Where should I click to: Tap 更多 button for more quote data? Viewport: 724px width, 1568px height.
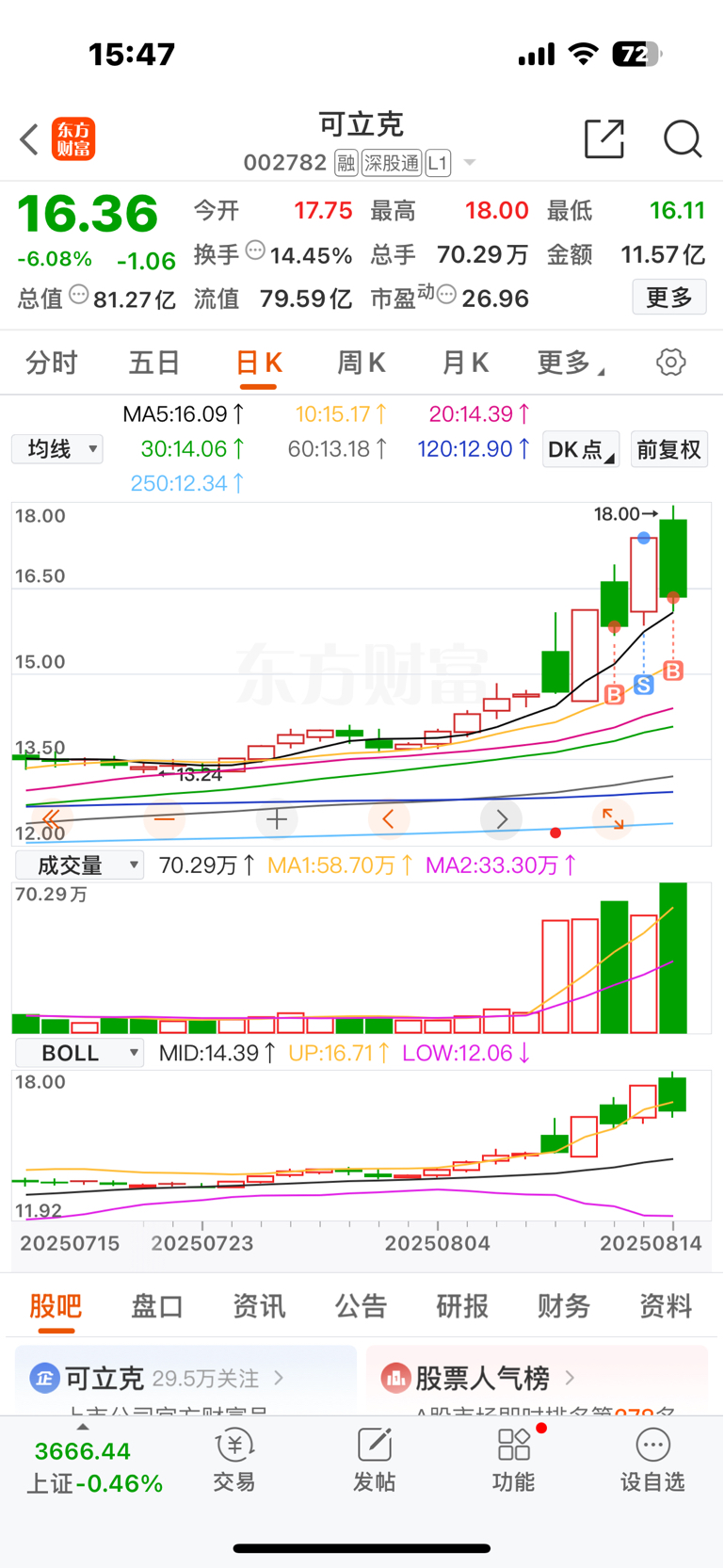tap(668, 298)
